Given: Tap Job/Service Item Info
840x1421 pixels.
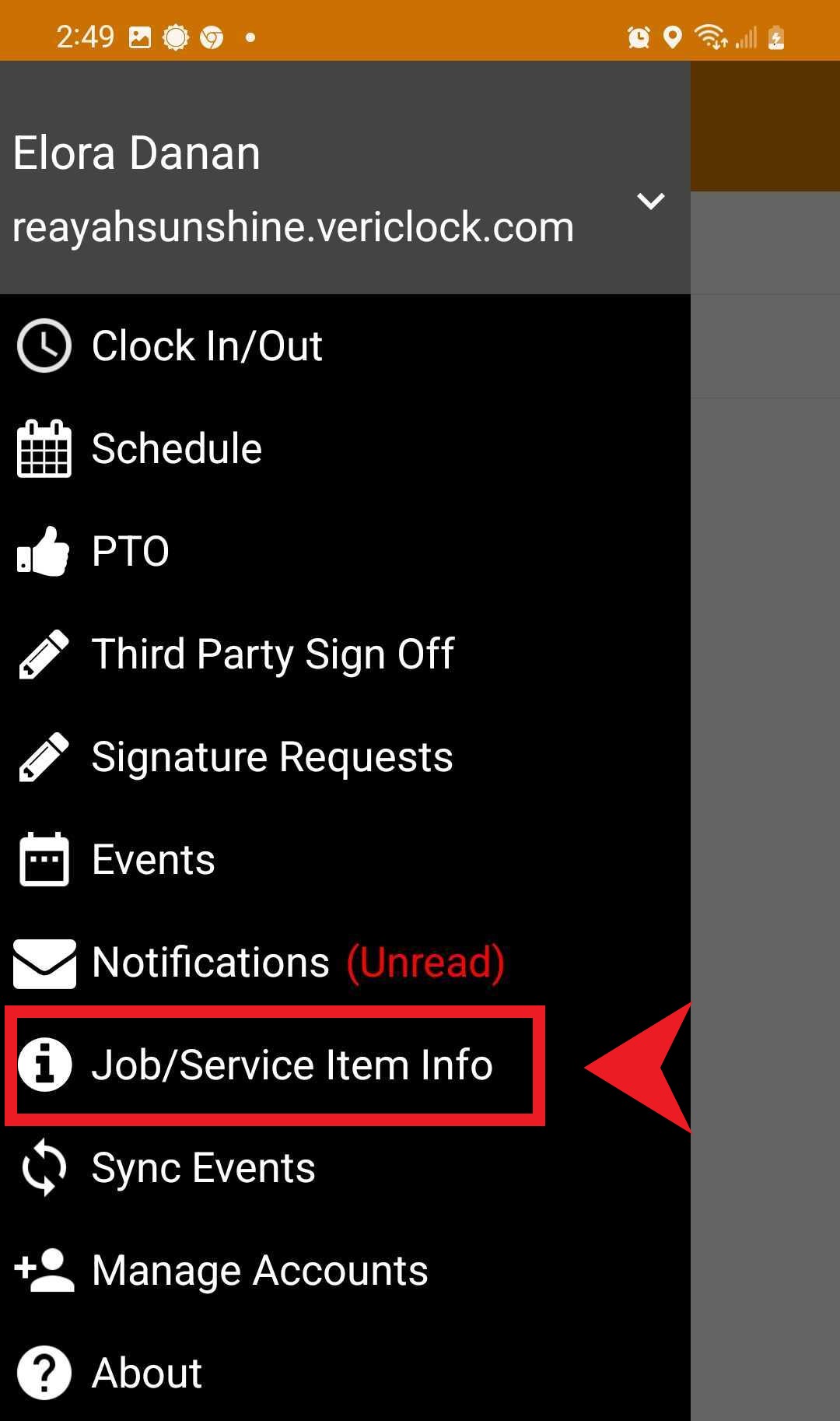Looking at the screenshot, I should pyautogui.click(x=345, y=1065).
